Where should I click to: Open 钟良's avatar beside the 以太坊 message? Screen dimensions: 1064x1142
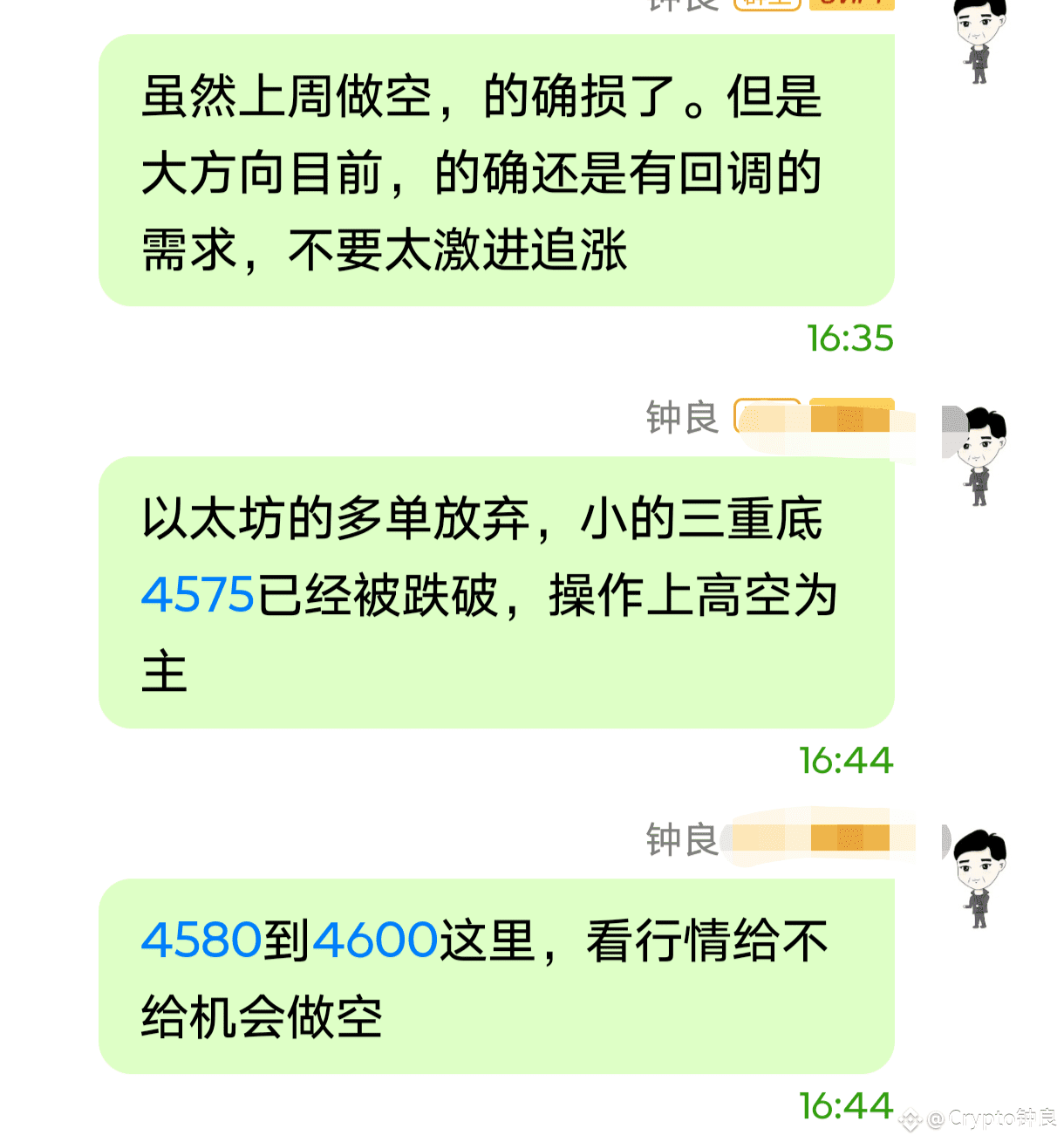coord(980,455)
